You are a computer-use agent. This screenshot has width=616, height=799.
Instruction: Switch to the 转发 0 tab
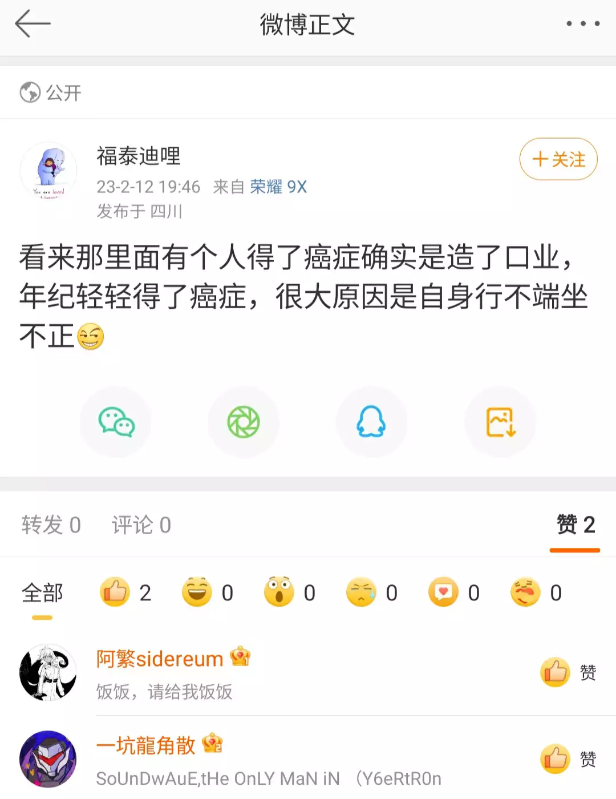(51, 525)
